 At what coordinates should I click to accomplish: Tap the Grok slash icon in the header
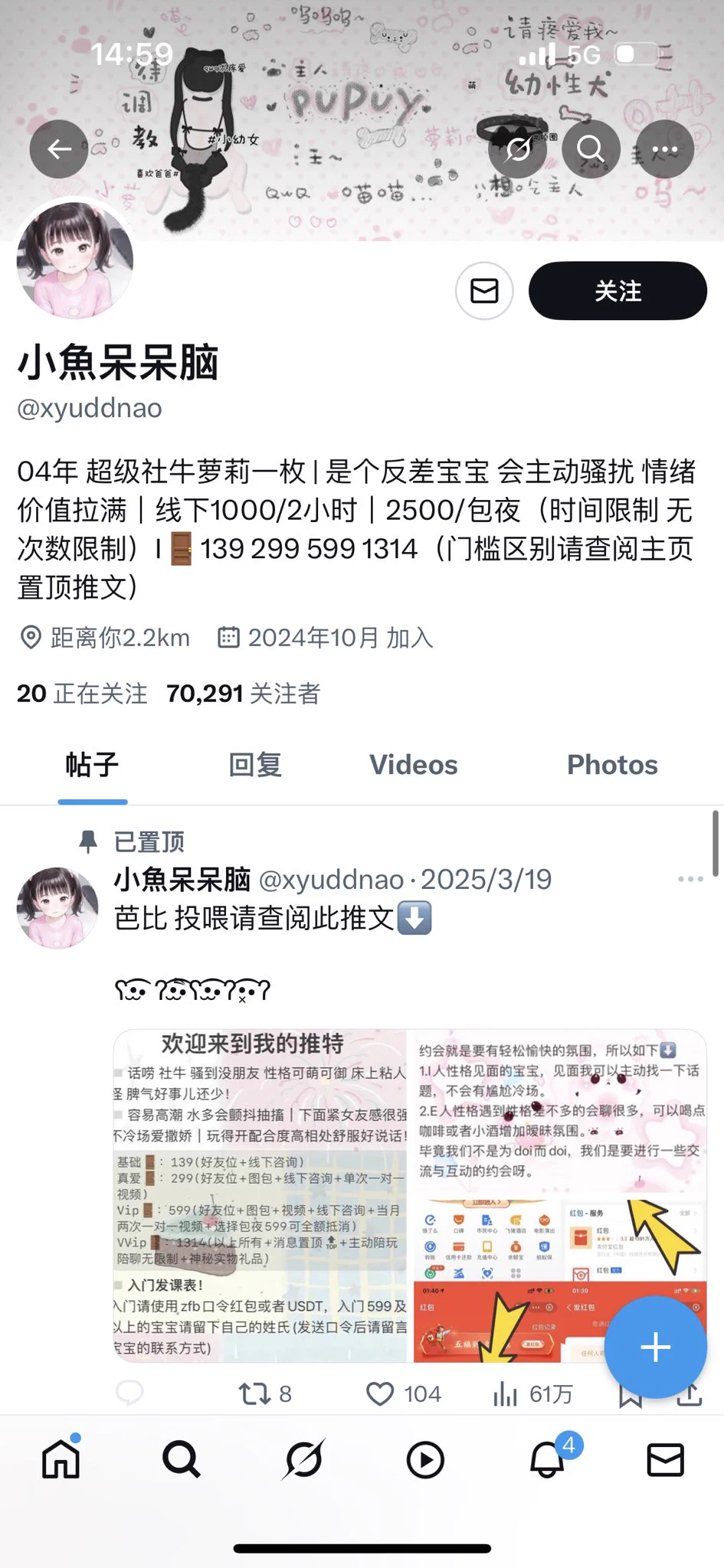click(x=518, y=149)
